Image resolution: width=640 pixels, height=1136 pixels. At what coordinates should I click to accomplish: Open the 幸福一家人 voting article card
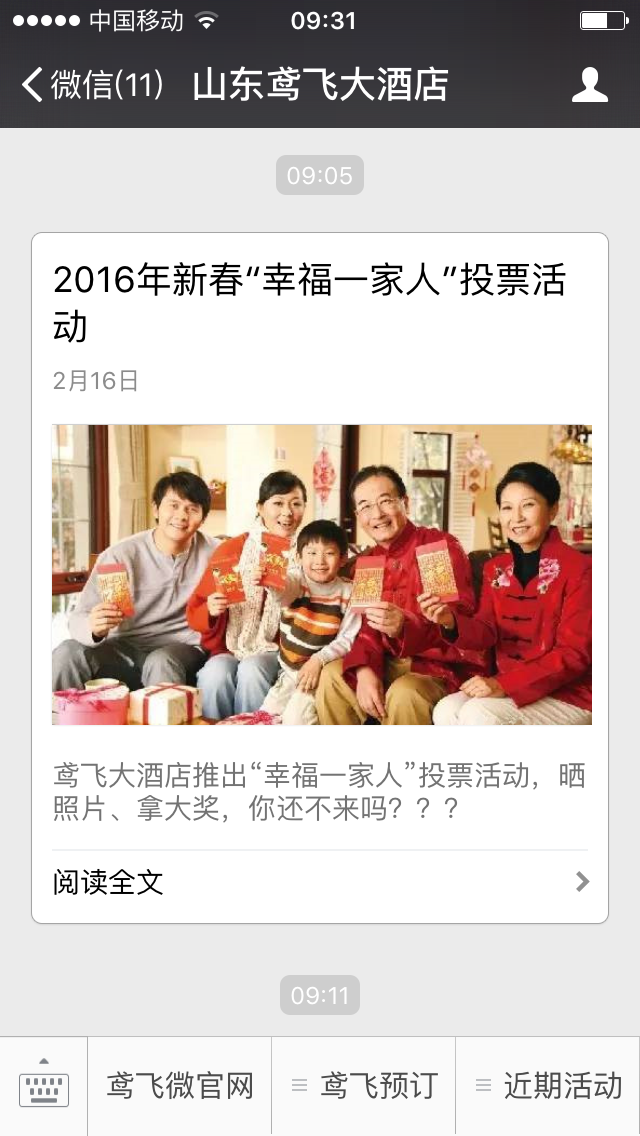point(320,577)
